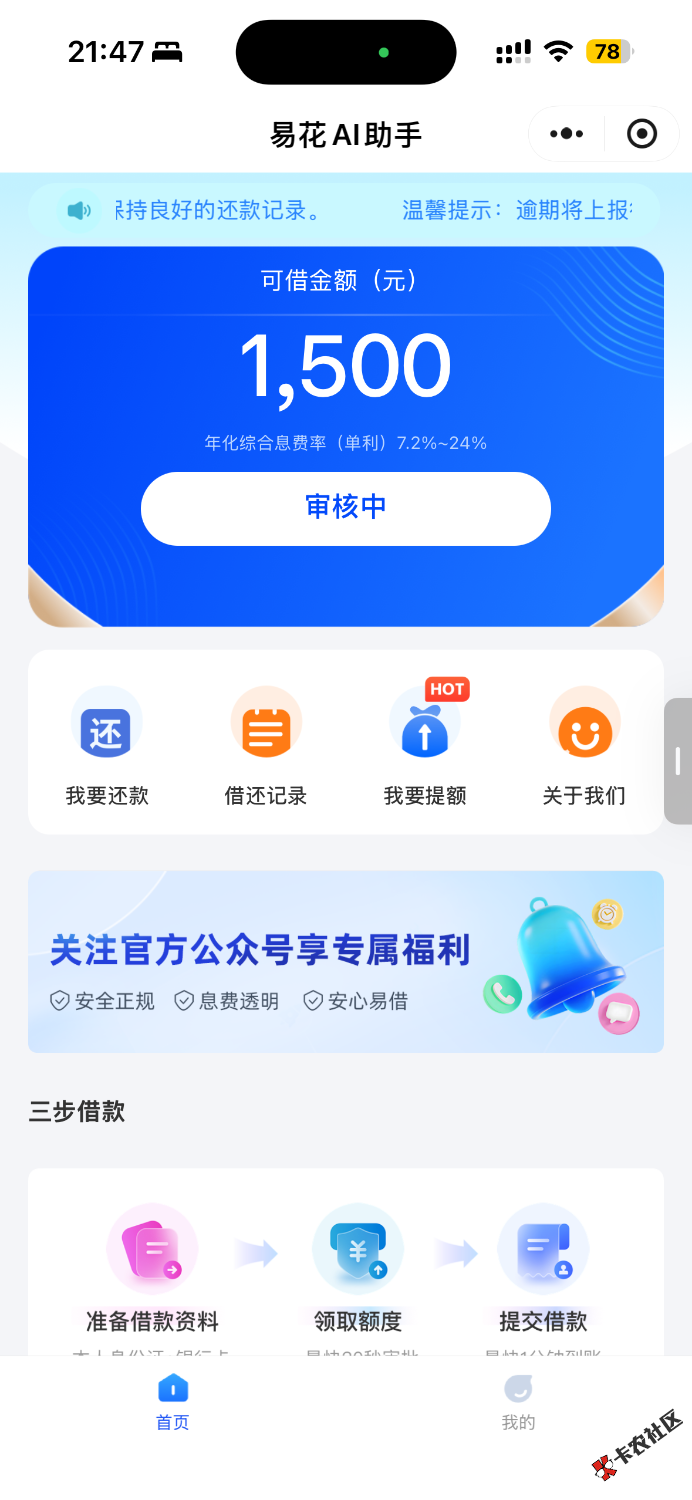
Task: Select the 首页 tab
Action: (173, 1402)
